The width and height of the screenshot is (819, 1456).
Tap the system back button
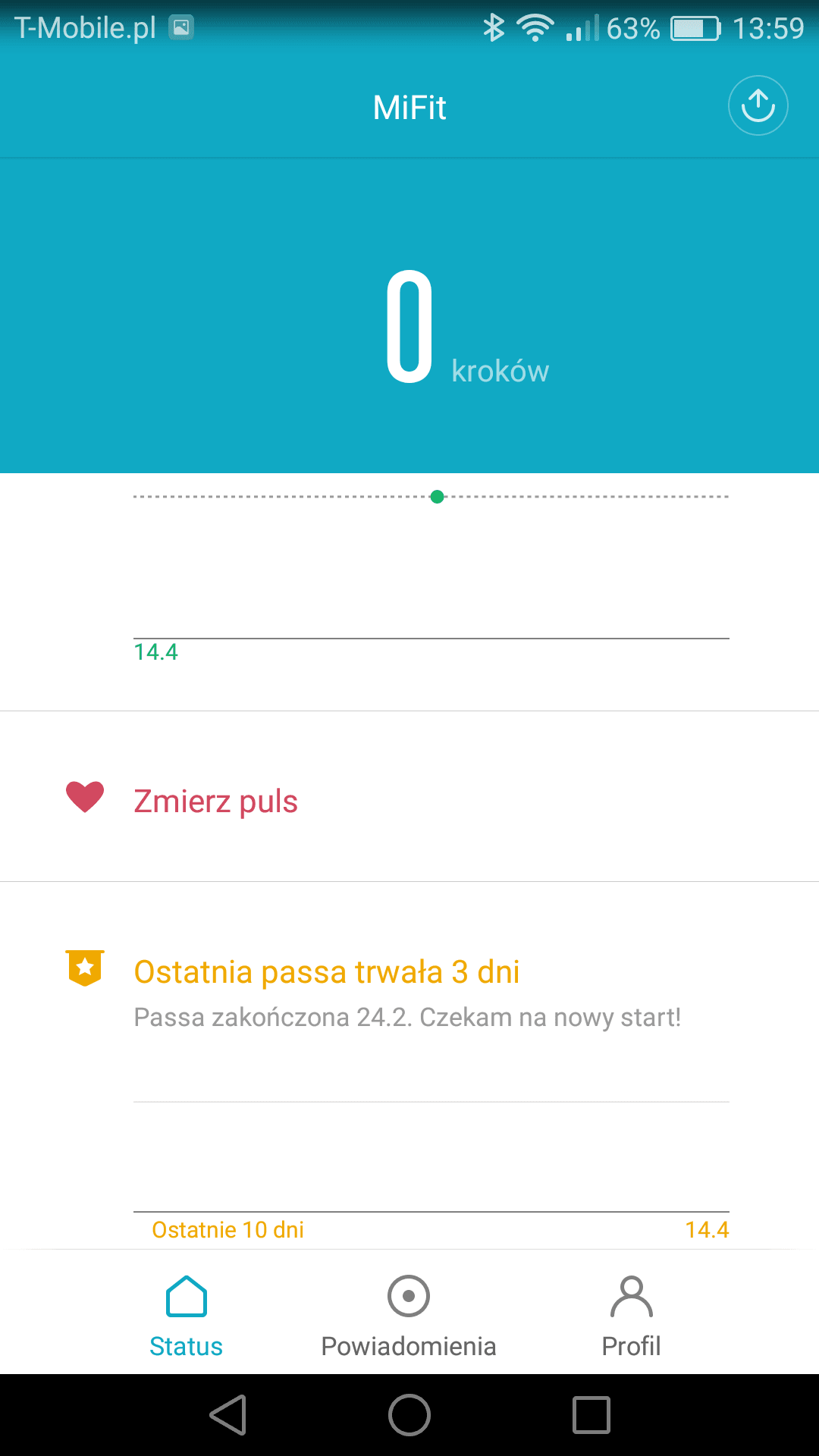[227, 1415]
